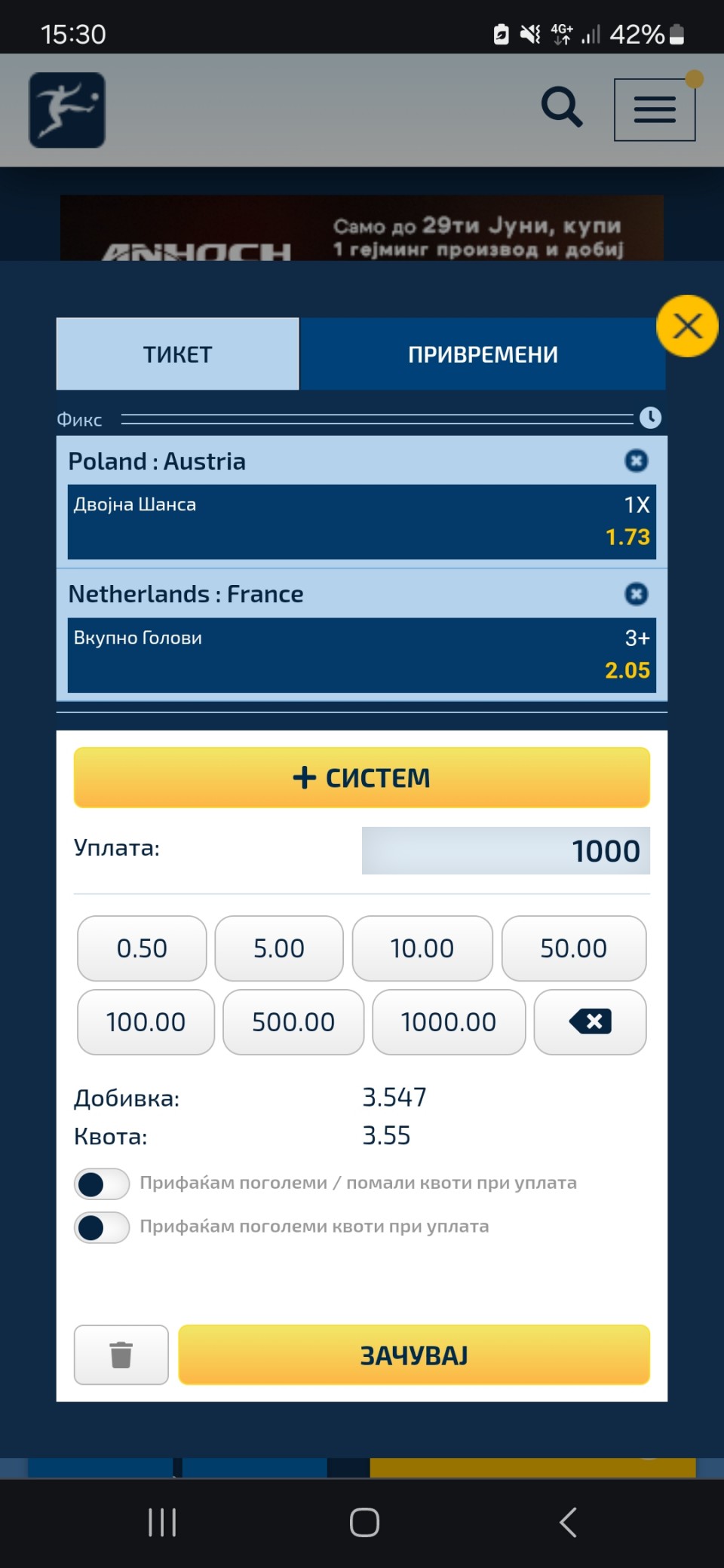Tap the + СИСТЕМ button
Image resolution: width=724 pixels, height=1568 pixels.
click(362, 777)
